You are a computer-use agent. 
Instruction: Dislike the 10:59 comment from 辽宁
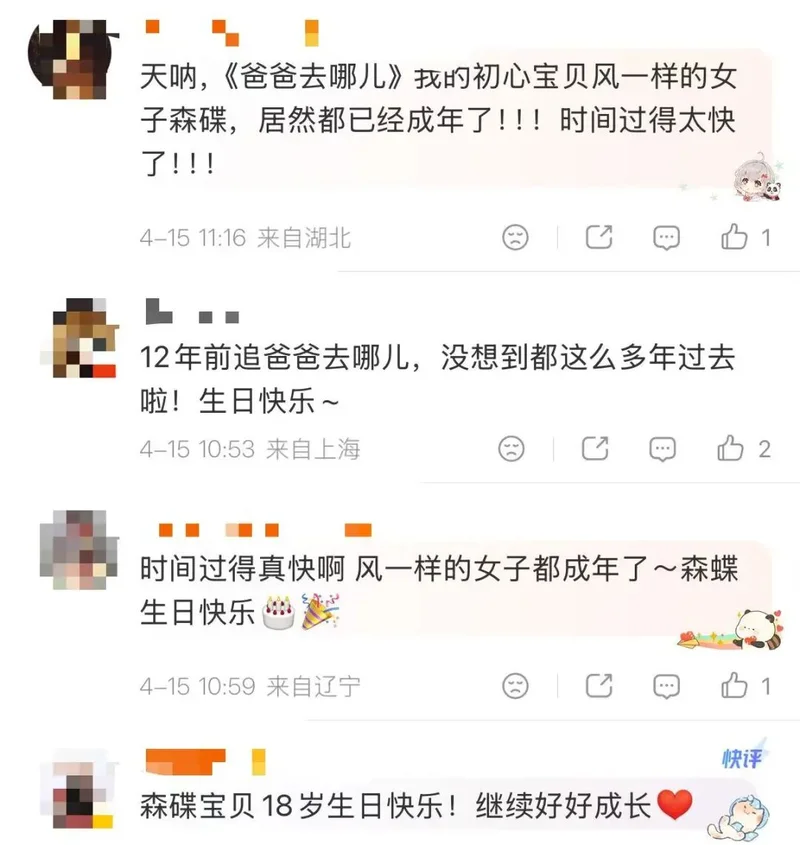pyautogui.click(x=515, y=686)
